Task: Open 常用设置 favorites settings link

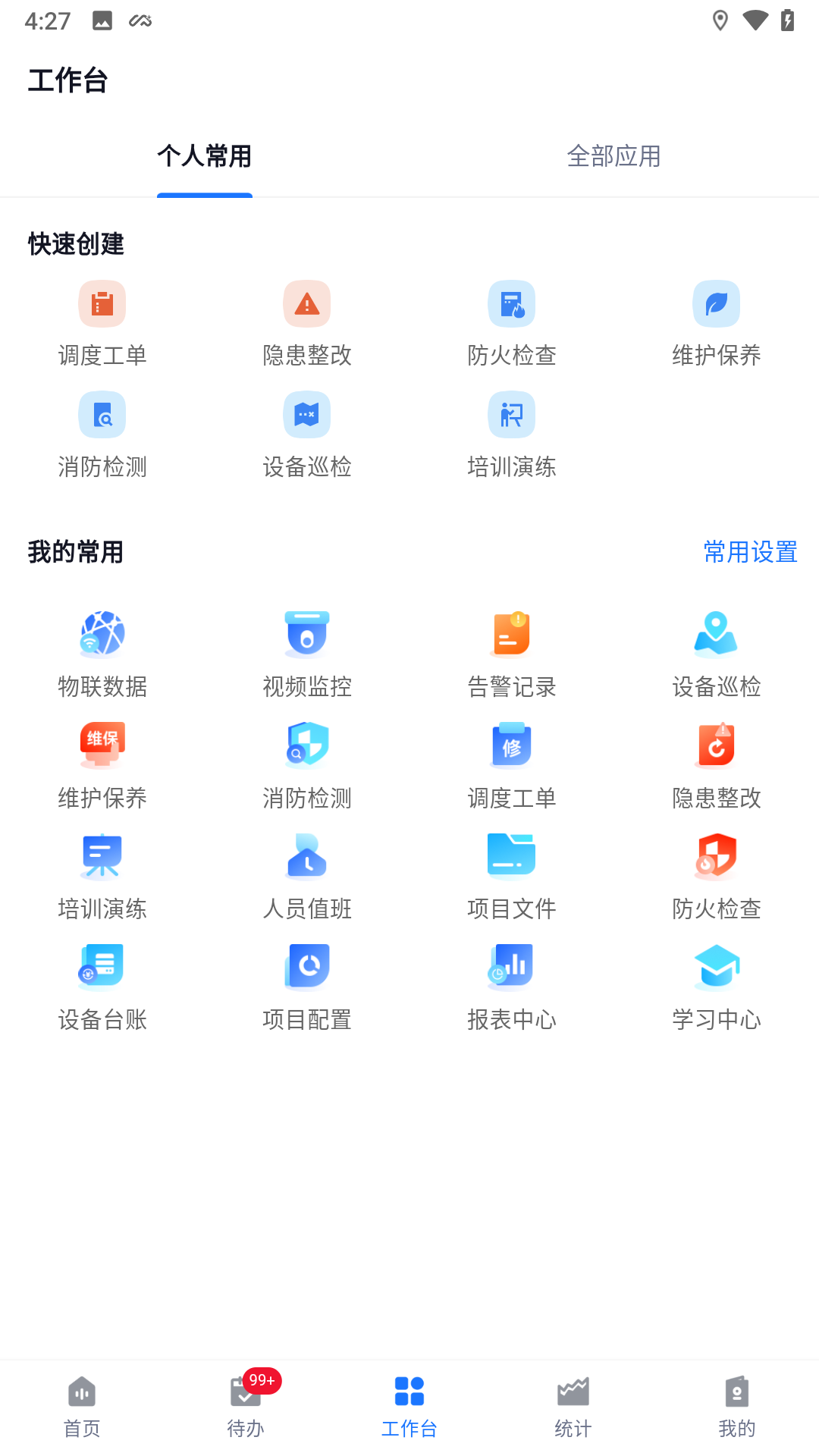Action: click(750, 552)
